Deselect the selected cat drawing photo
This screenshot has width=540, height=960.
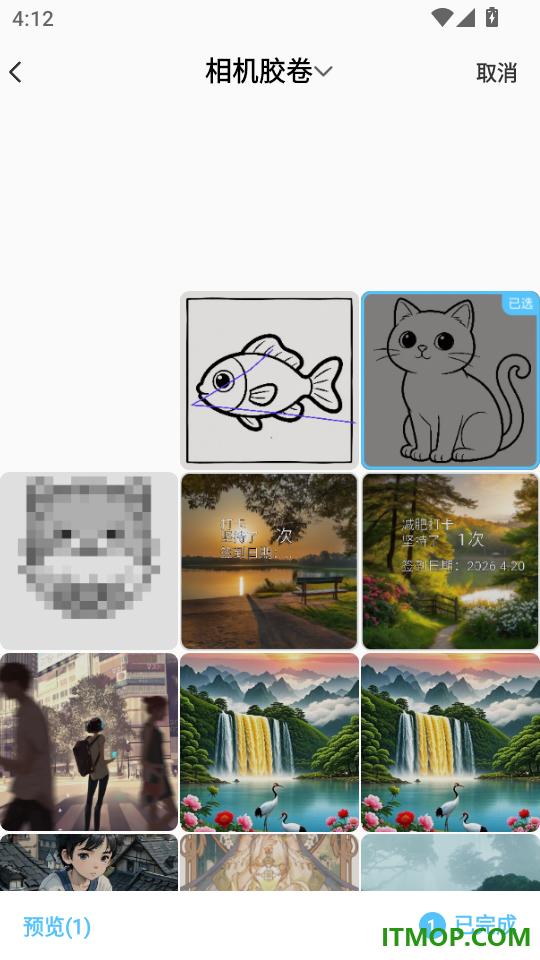pos(451,380)
